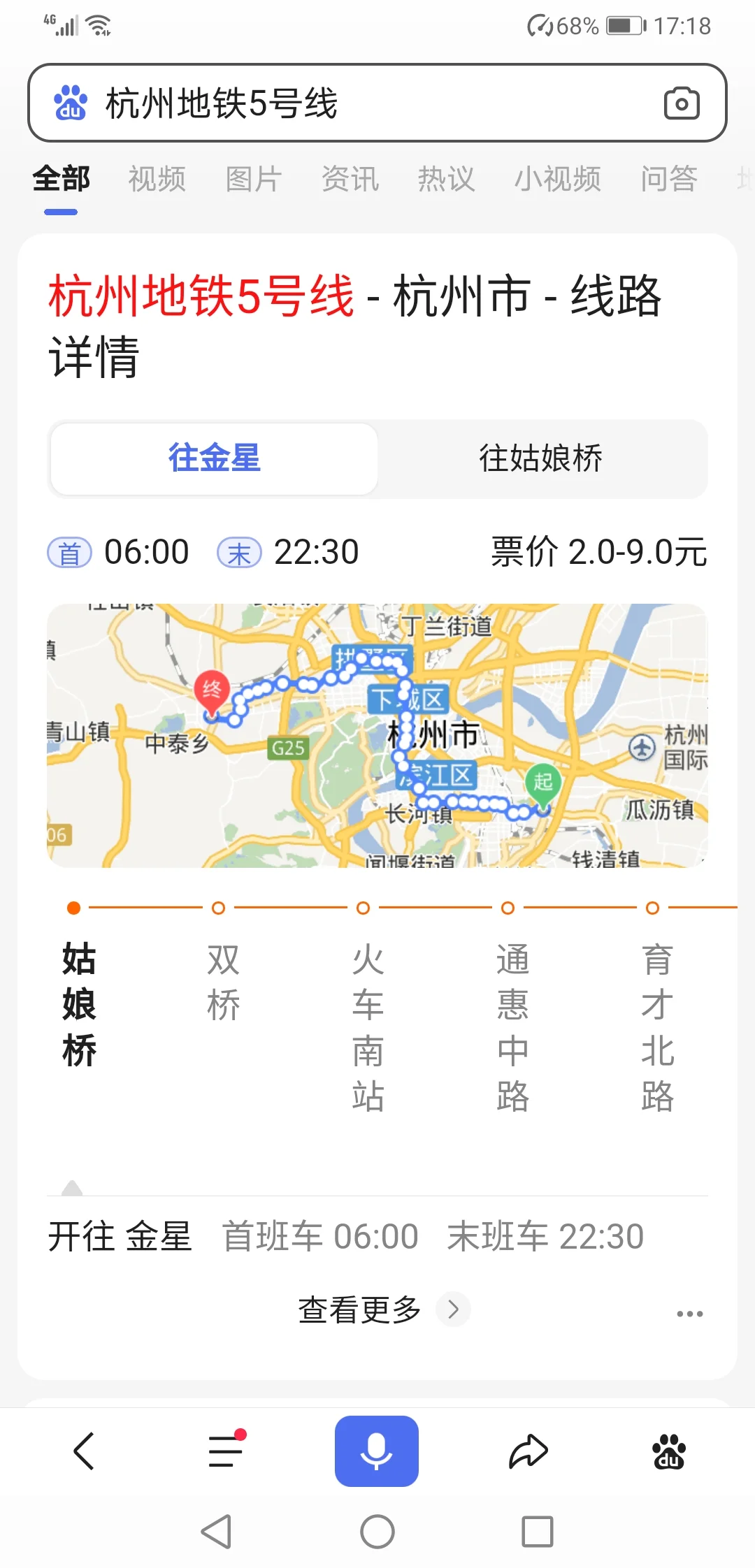Open the 图片 results tab
Image resolution: width=755 pixels, height=1568 pixels.
pyautogui.click(x=253, y=180)
